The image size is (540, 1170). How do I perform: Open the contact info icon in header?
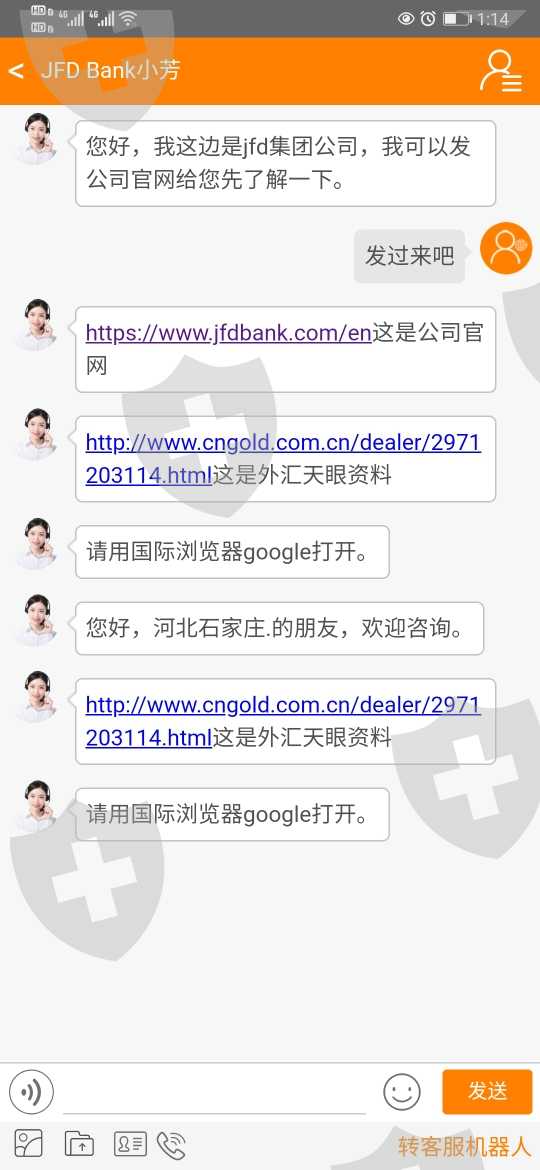(x=500, y=71)
